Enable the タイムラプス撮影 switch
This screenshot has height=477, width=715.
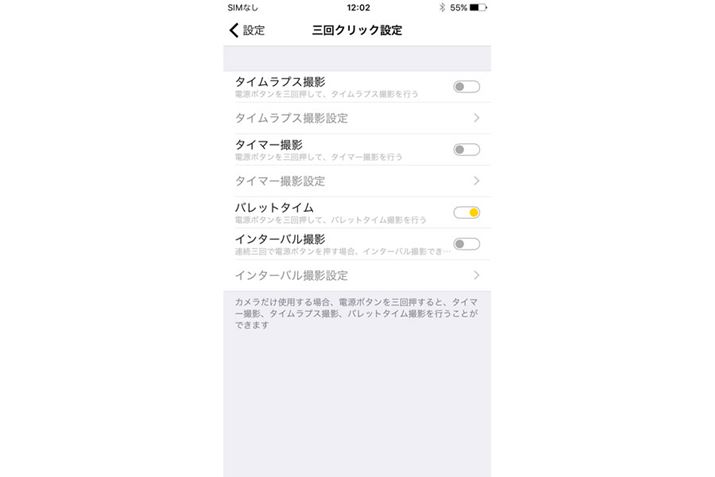tap(466, 87)
